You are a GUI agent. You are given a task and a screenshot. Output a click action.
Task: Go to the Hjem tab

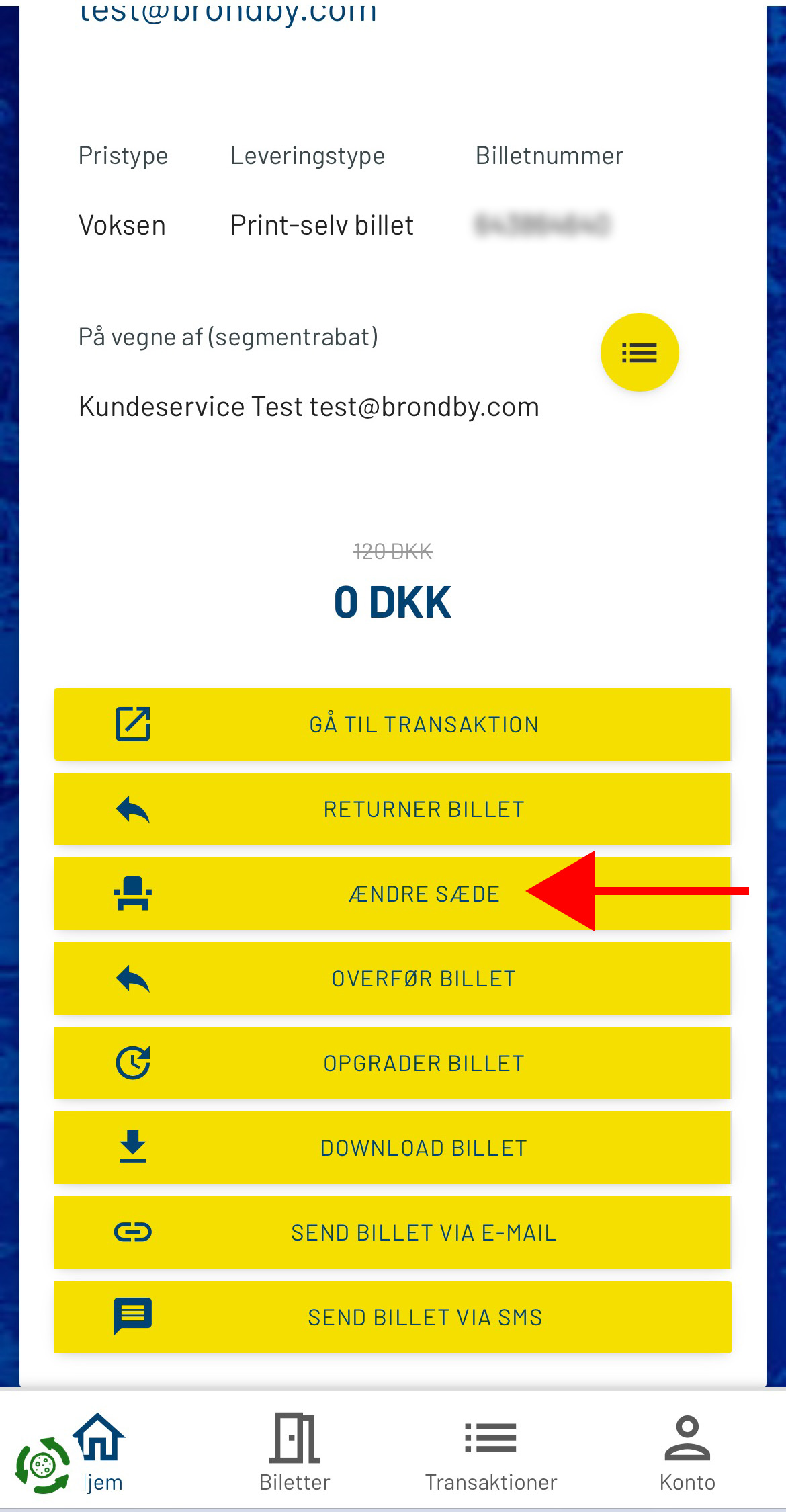tap(101, 1450)
